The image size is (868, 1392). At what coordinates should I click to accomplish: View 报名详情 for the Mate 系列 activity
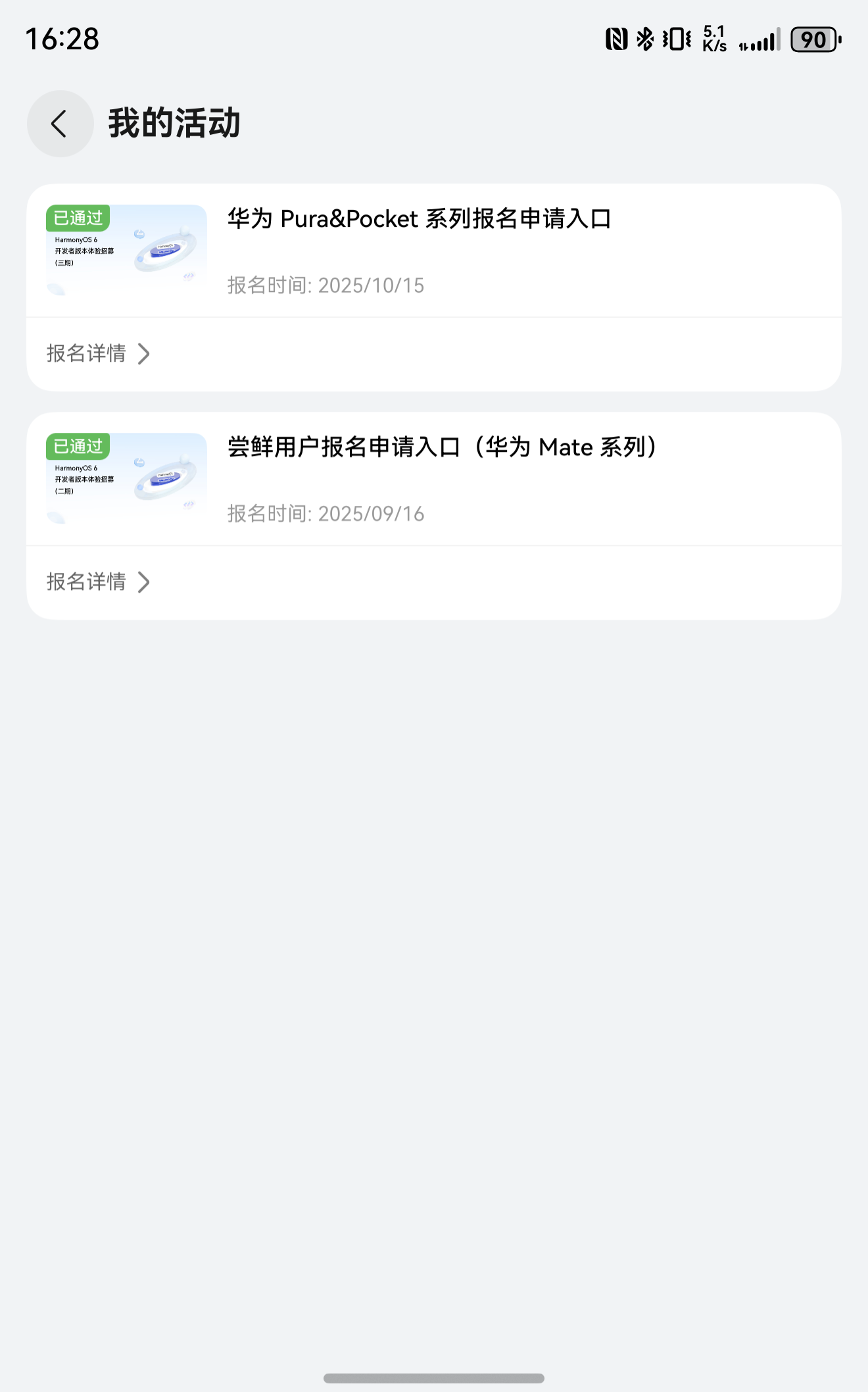coord(98,582)
